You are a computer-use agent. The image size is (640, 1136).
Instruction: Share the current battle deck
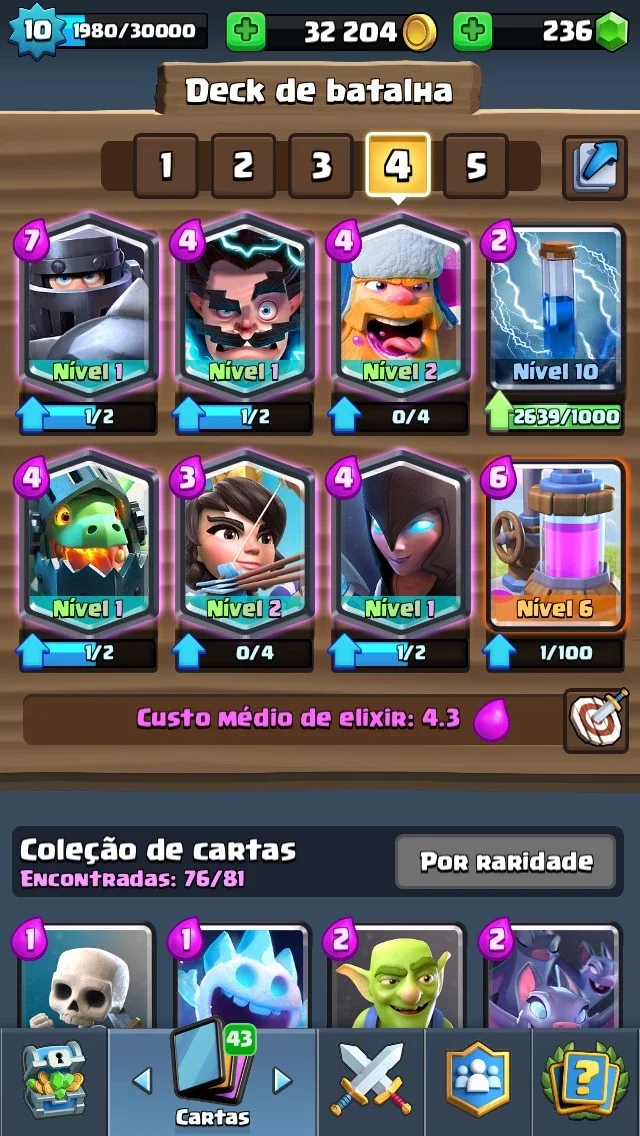click(x=595, y=167)
